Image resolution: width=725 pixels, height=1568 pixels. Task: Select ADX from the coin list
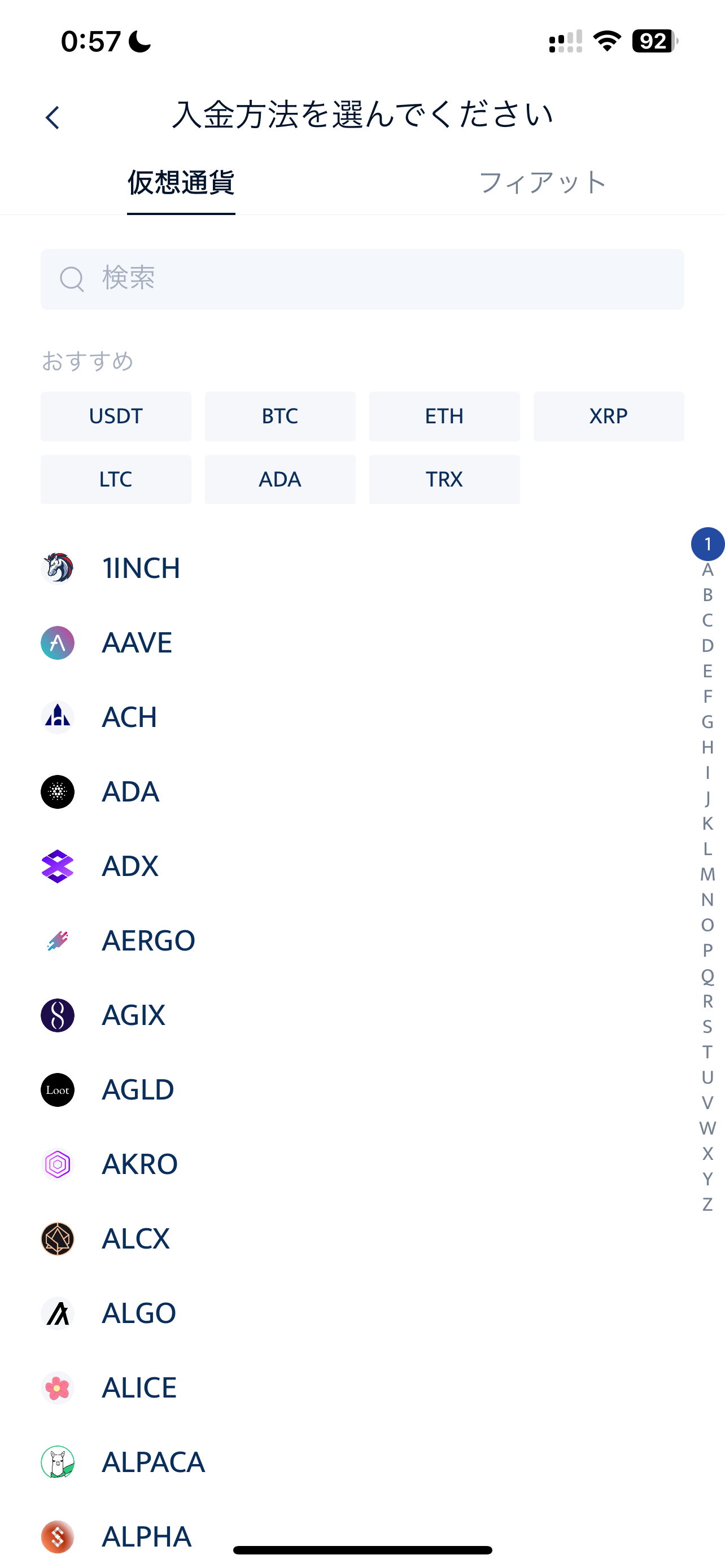tap(362, 866)
